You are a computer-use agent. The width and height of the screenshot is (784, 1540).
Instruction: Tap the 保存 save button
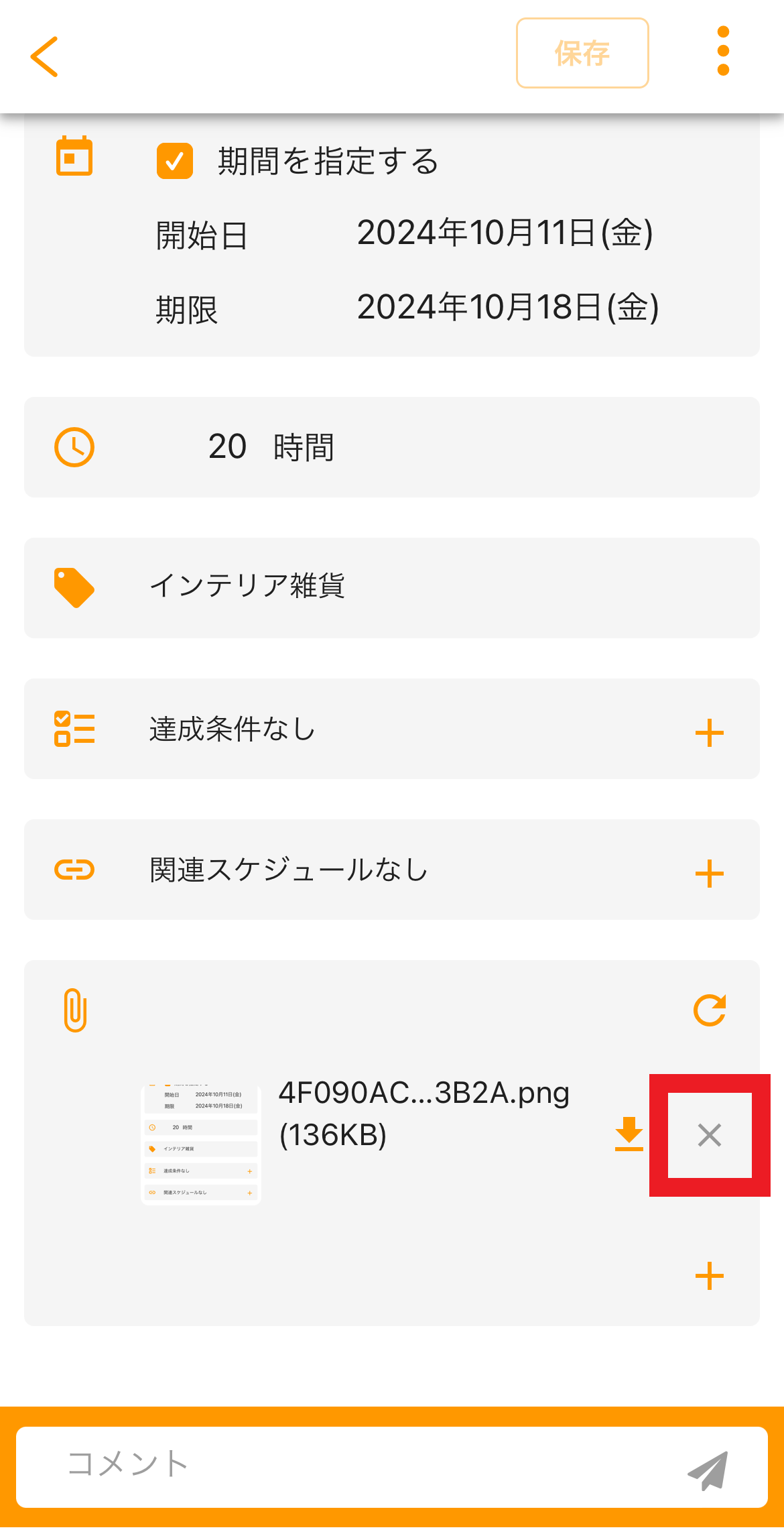point(582,54)
